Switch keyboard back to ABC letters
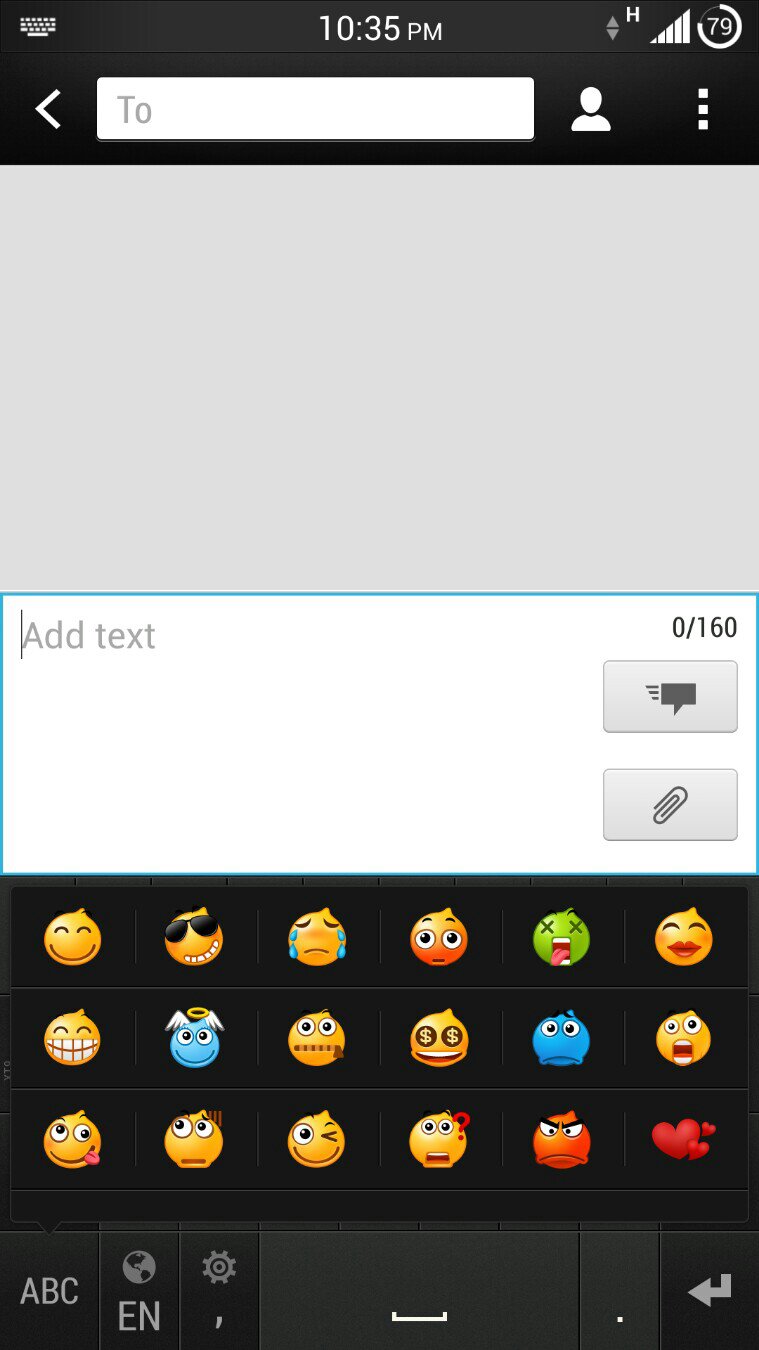The image size is (759, 1350). (x=49, y=1291)
